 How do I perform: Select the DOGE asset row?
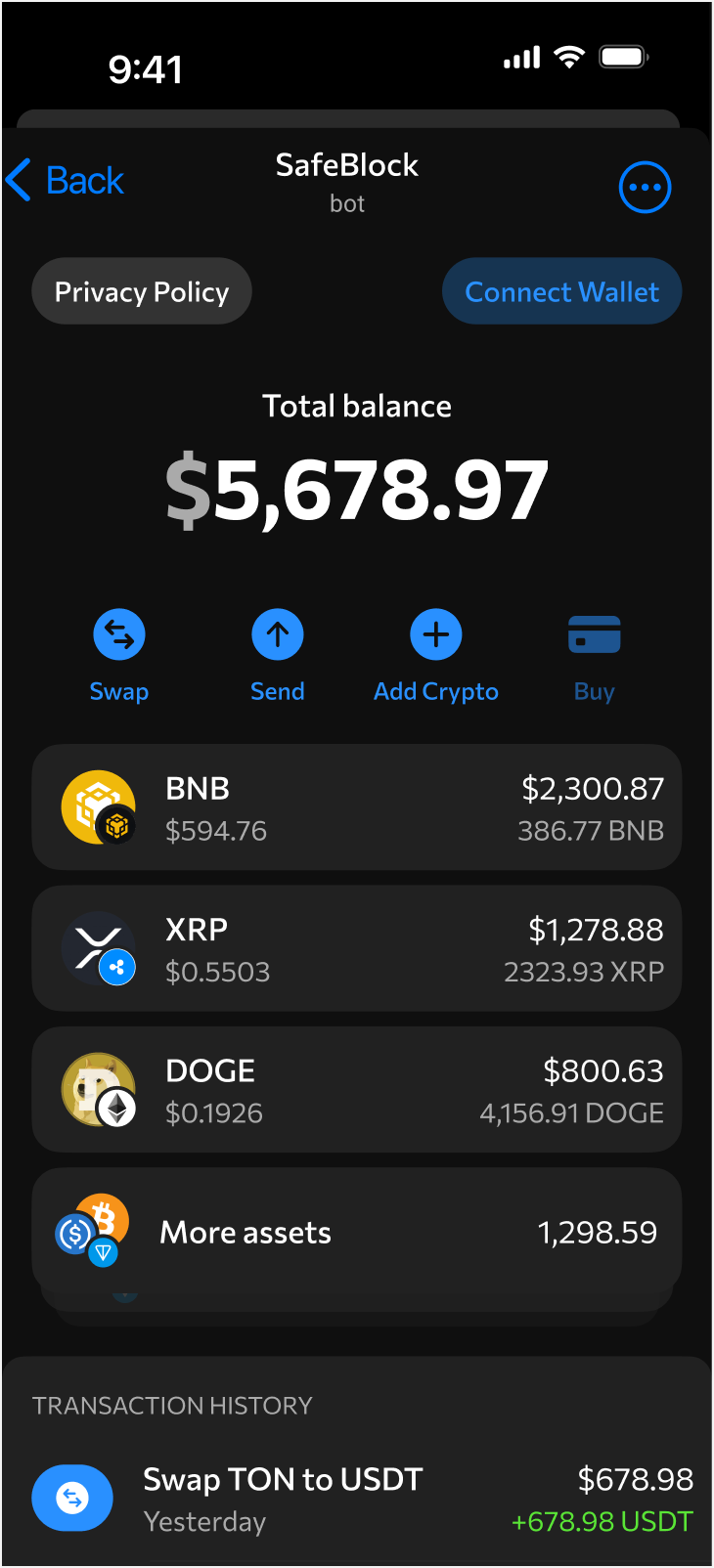[x=357, y=1089]
